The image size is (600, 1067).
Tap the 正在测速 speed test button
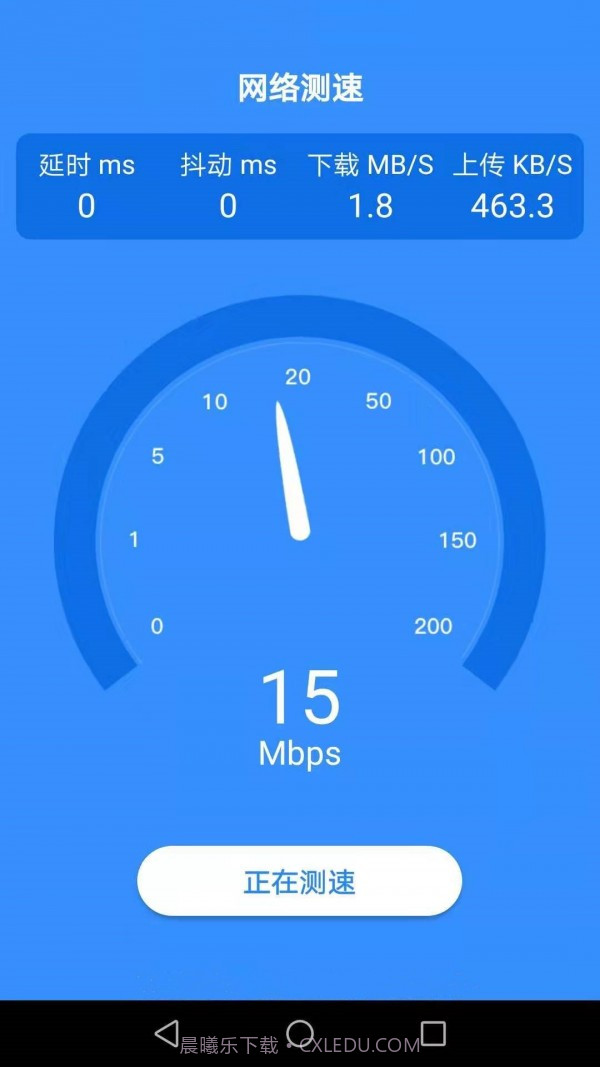[x=299, y=881]
